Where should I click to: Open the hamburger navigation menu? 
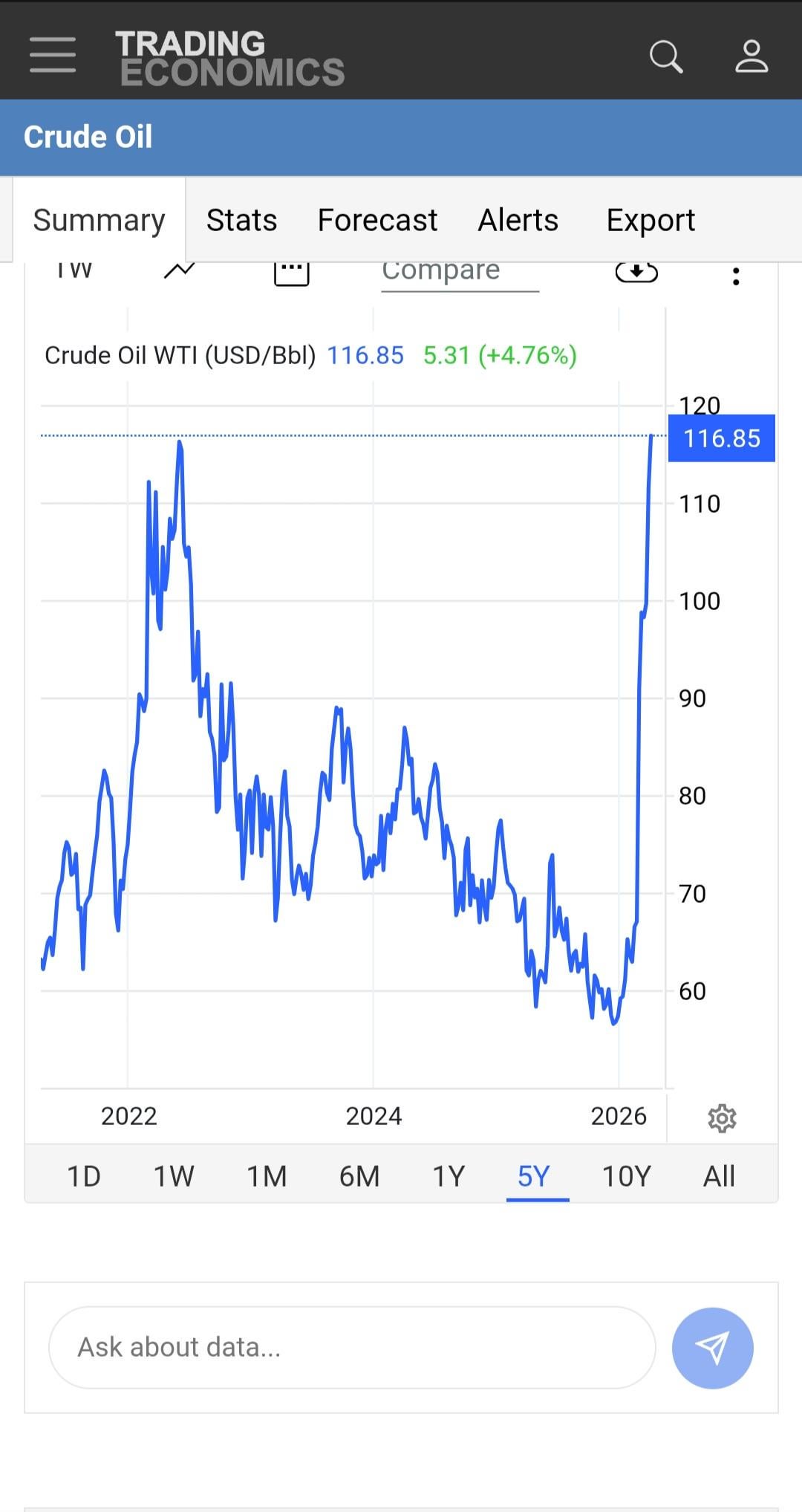53,55
